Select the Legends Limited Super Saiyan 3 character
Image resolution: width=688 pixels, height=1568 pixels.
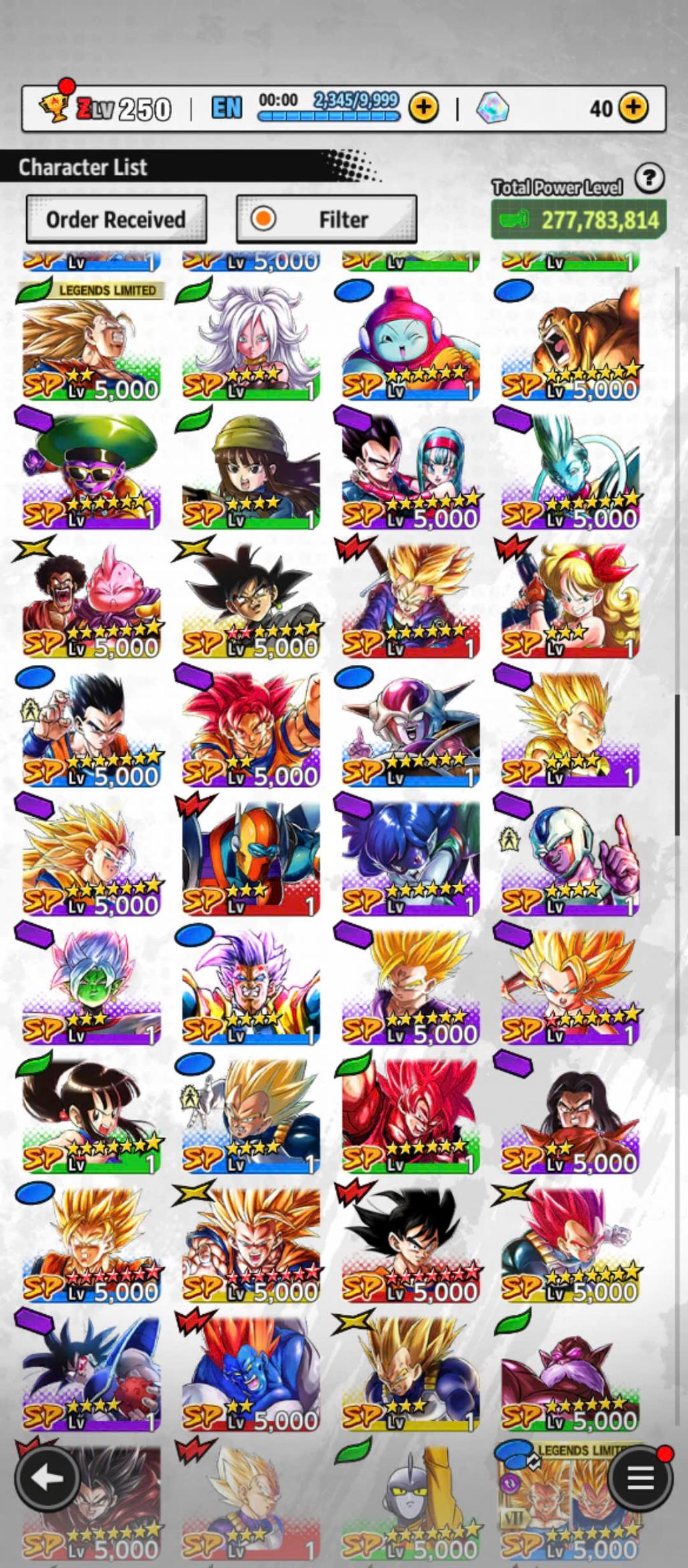click(x=92, y=343)
